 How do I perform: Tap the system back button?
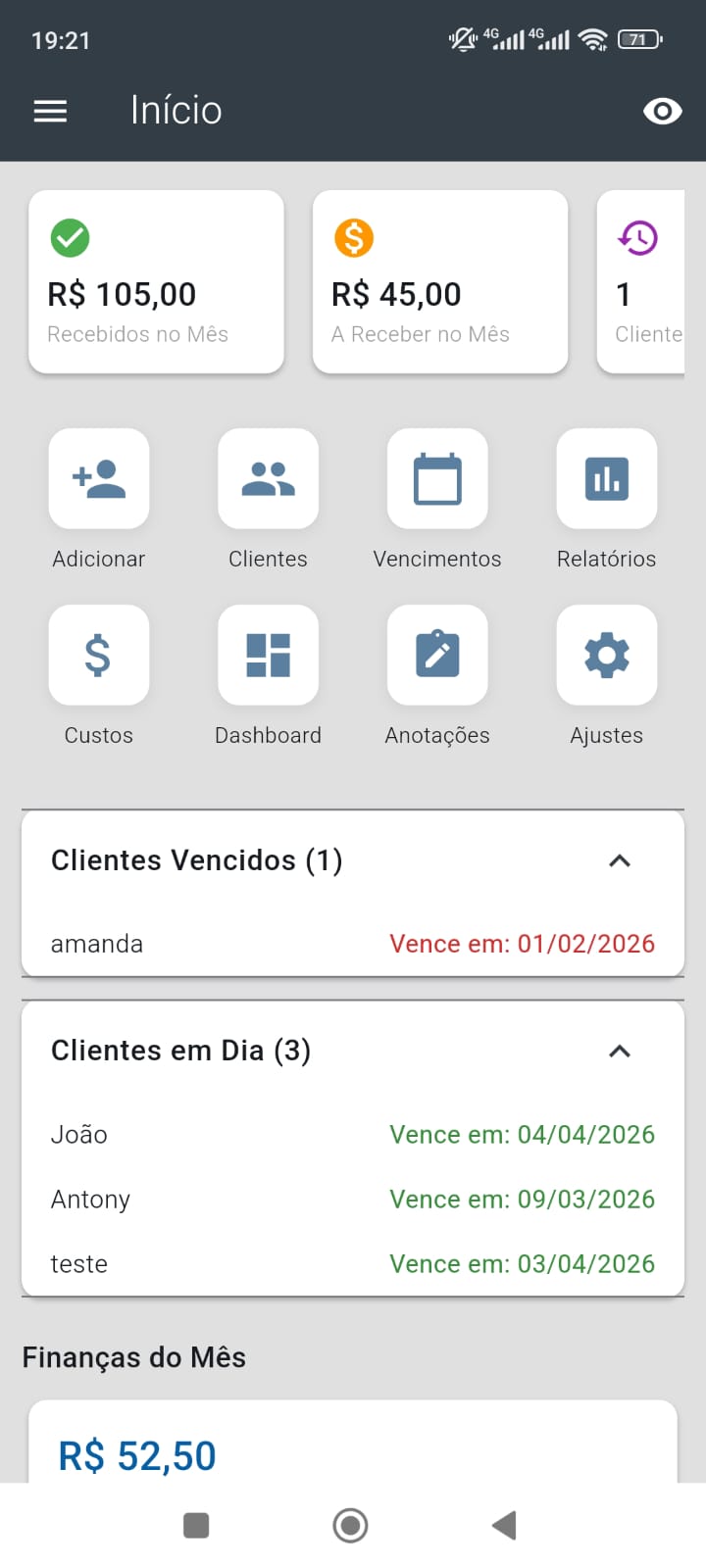[x=504, y=1525]
